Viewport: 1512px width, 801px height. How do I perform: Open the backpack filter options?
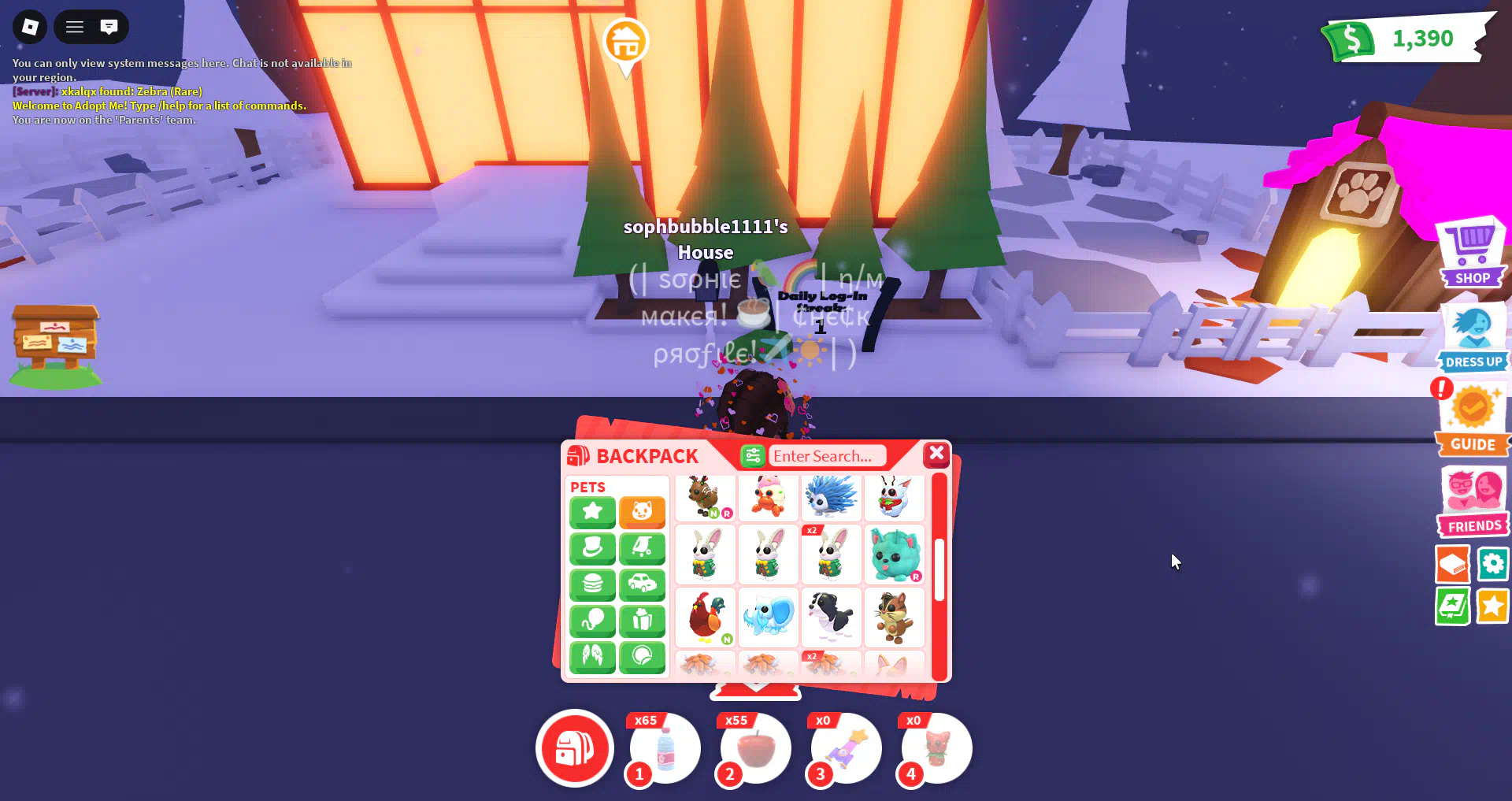(x=753, y=456)
